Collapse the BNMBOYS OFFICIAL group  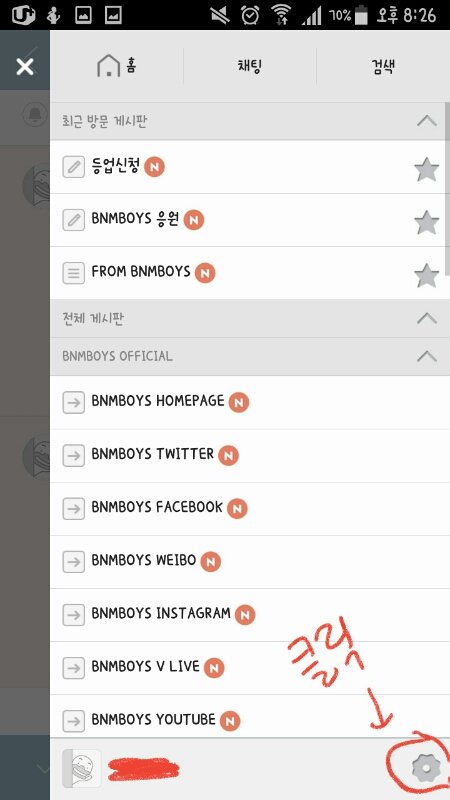click(427, 356)
